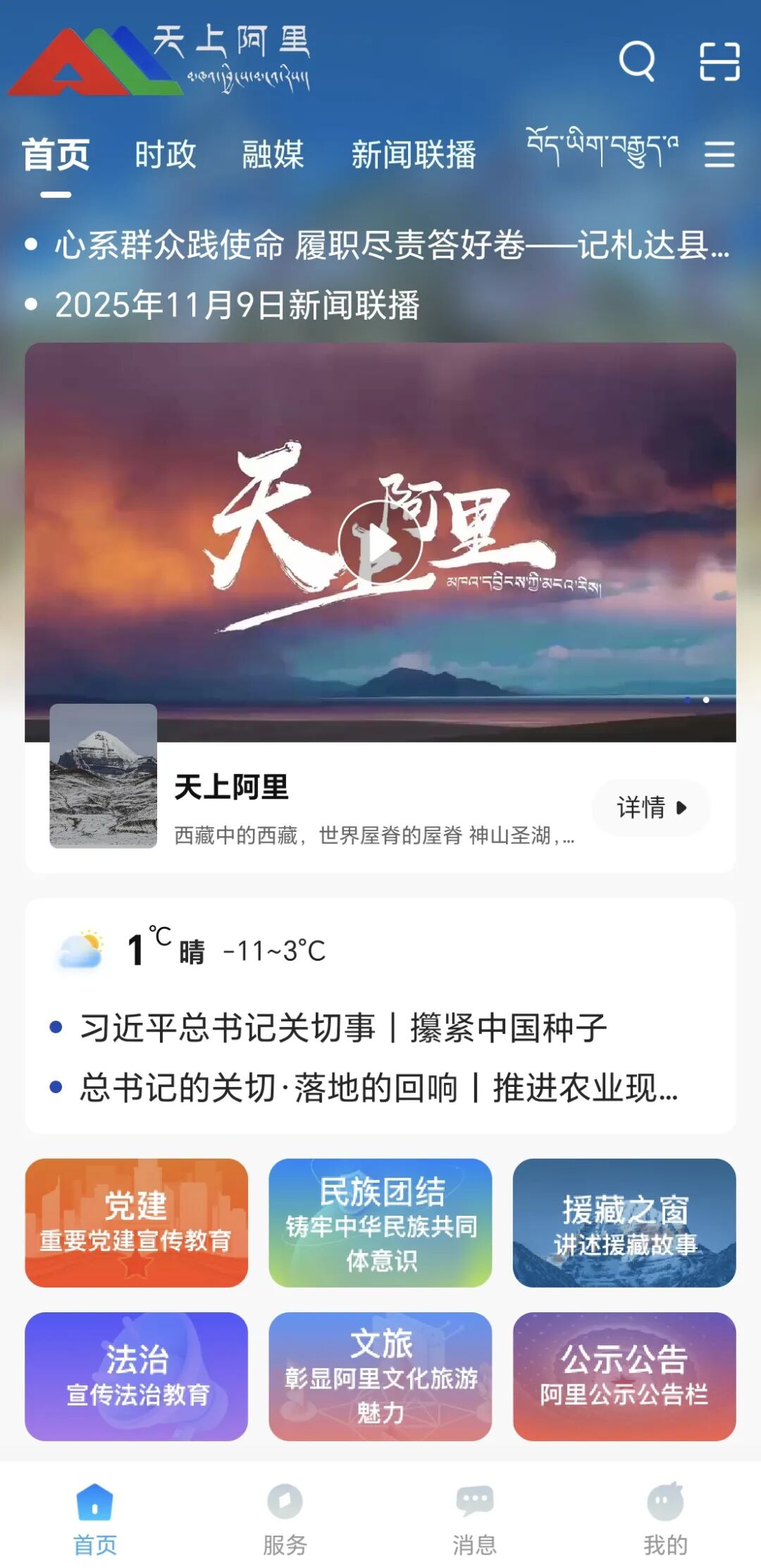Open the 党建 card

point(136,1223)
